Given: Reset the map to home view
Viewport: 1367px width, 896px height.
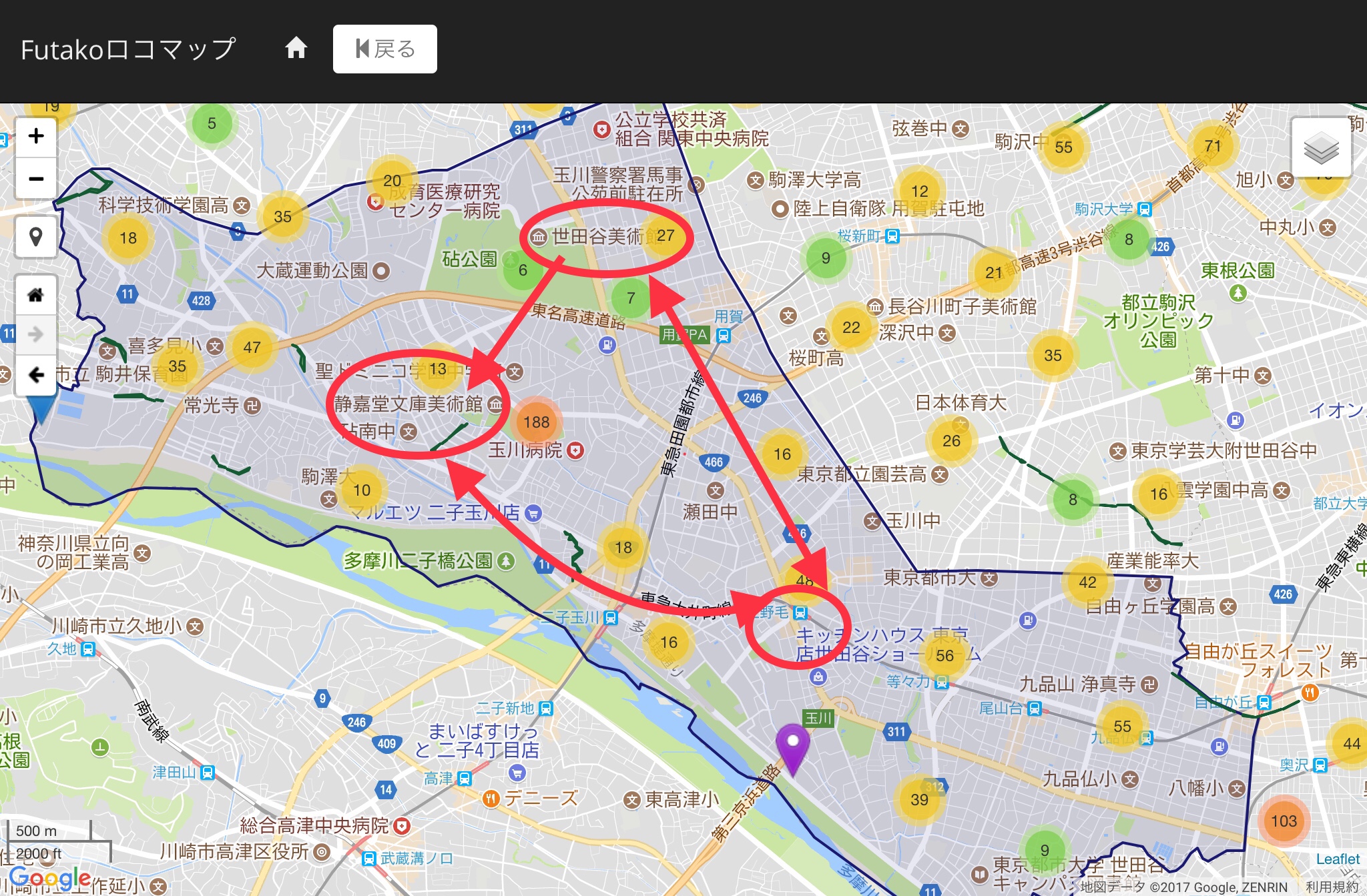Looking at the screenshot, I should 36,294.
